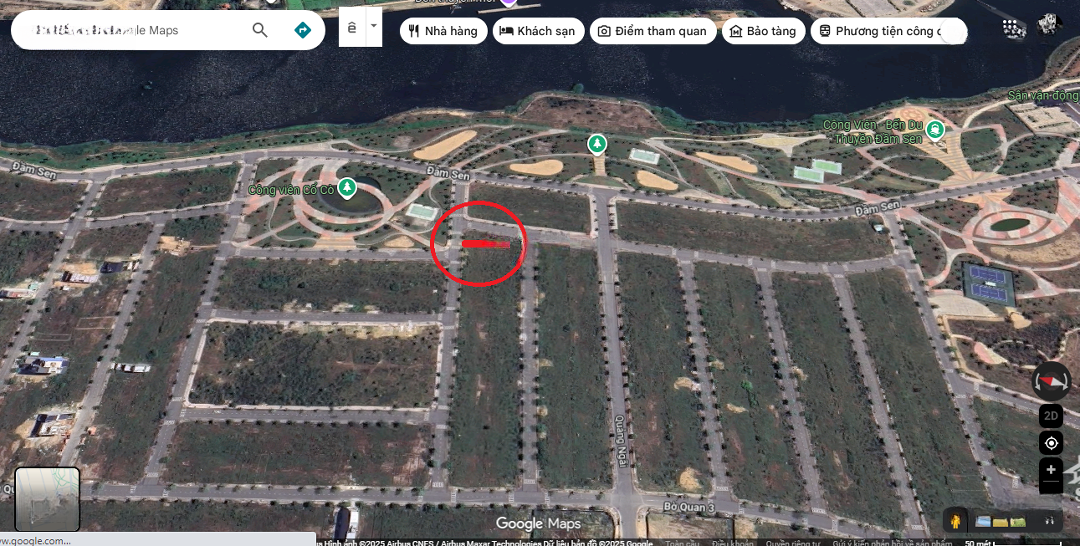Choose the Bảo tàng chip
Viewport: 1080px width, 546px height.
coord(763,31)
